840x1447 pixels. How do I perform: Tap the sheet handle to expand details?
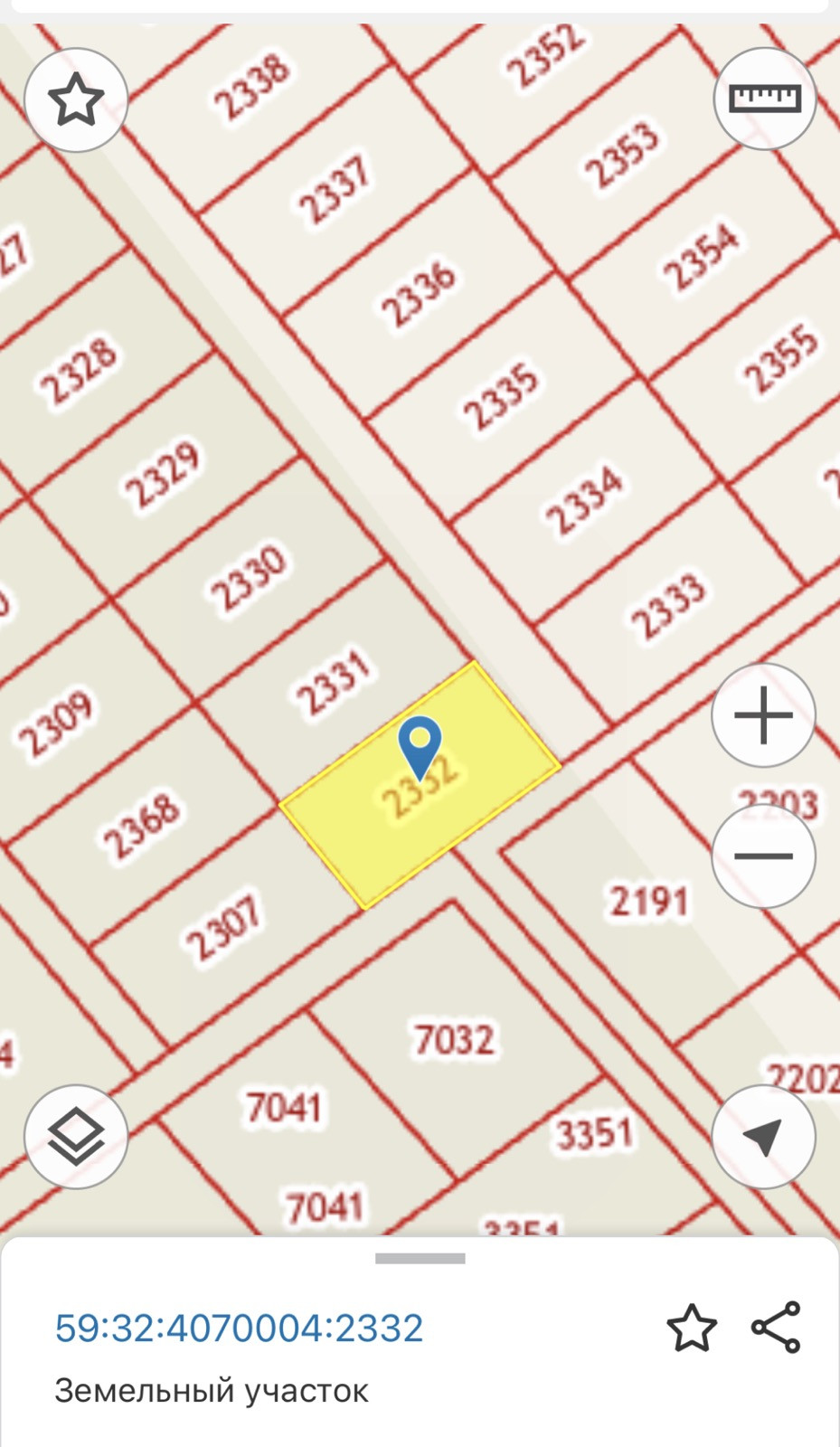click(420, 1258)
